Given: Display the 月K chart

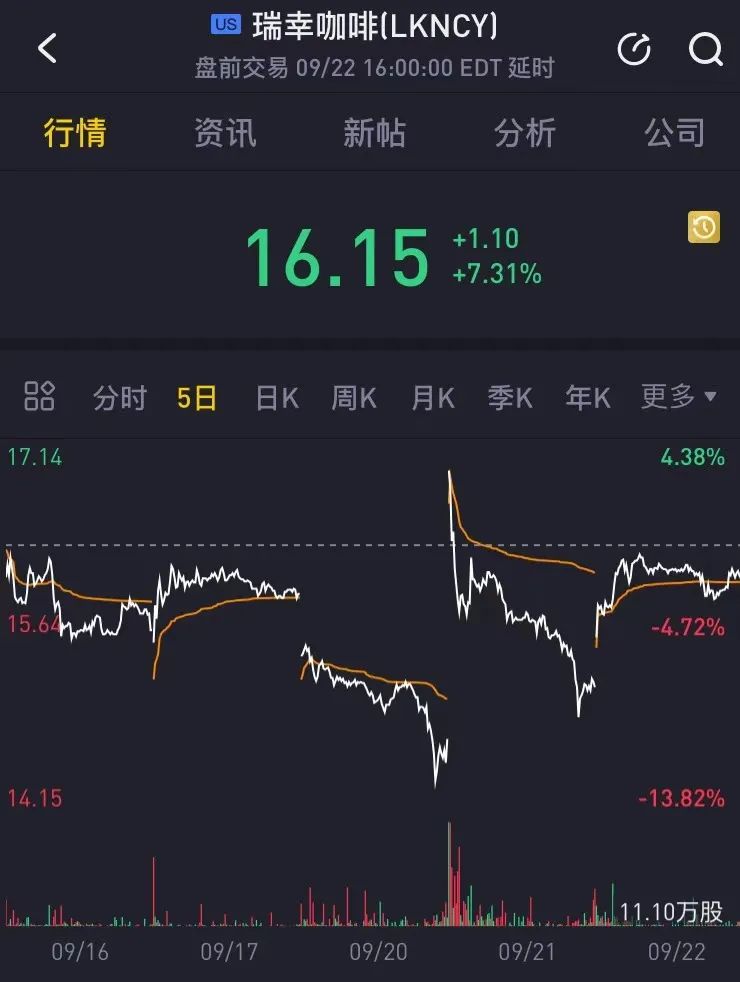Looking at the screenshot, I should pos(432,398).
